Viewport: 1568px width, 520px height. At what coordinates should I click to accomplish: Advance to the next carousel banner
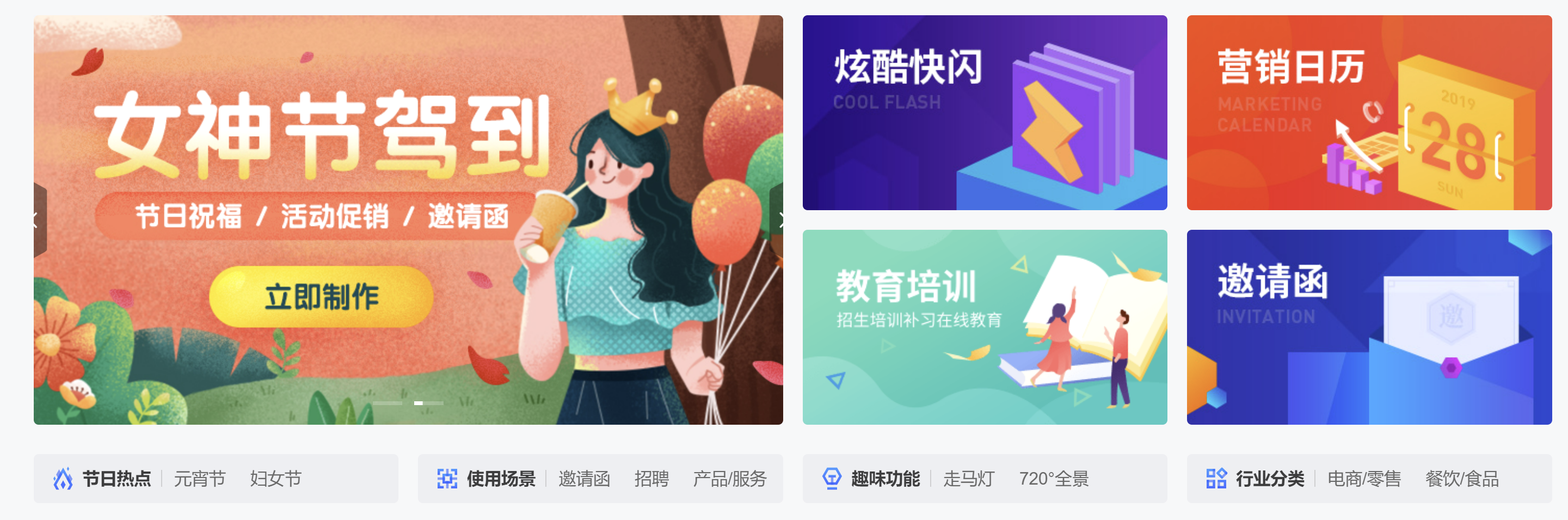(x=777, y=220)
